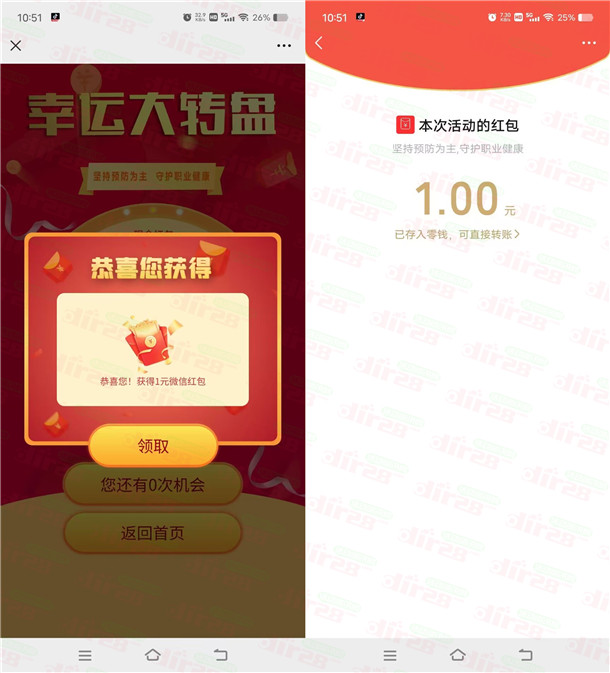Open the 已存入零钱,可直接转账 link

click(x=457, y=234)
